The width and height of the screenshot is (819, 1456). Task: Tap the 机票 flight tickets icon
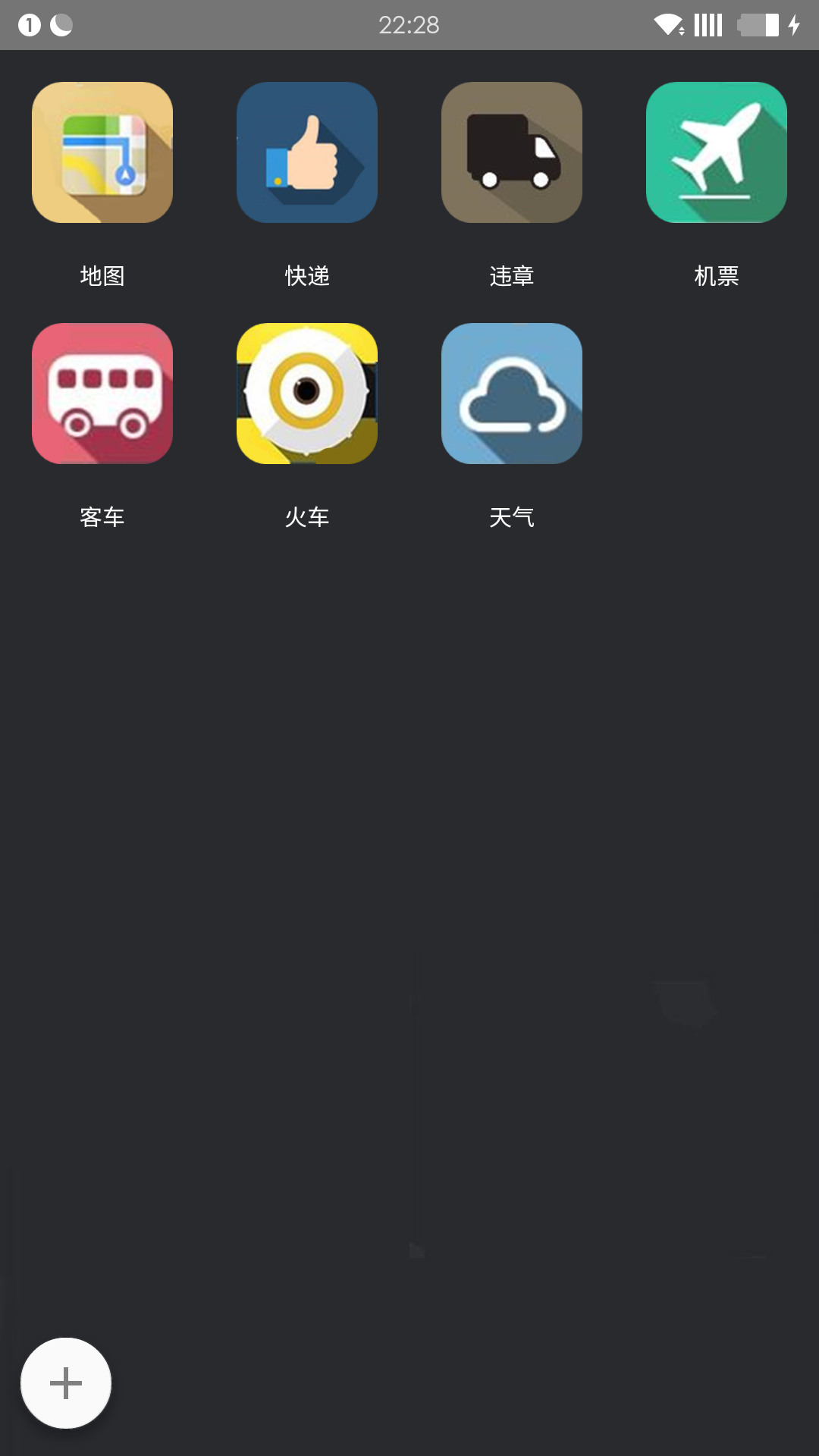pyautogui.click(x=717, y=152)
